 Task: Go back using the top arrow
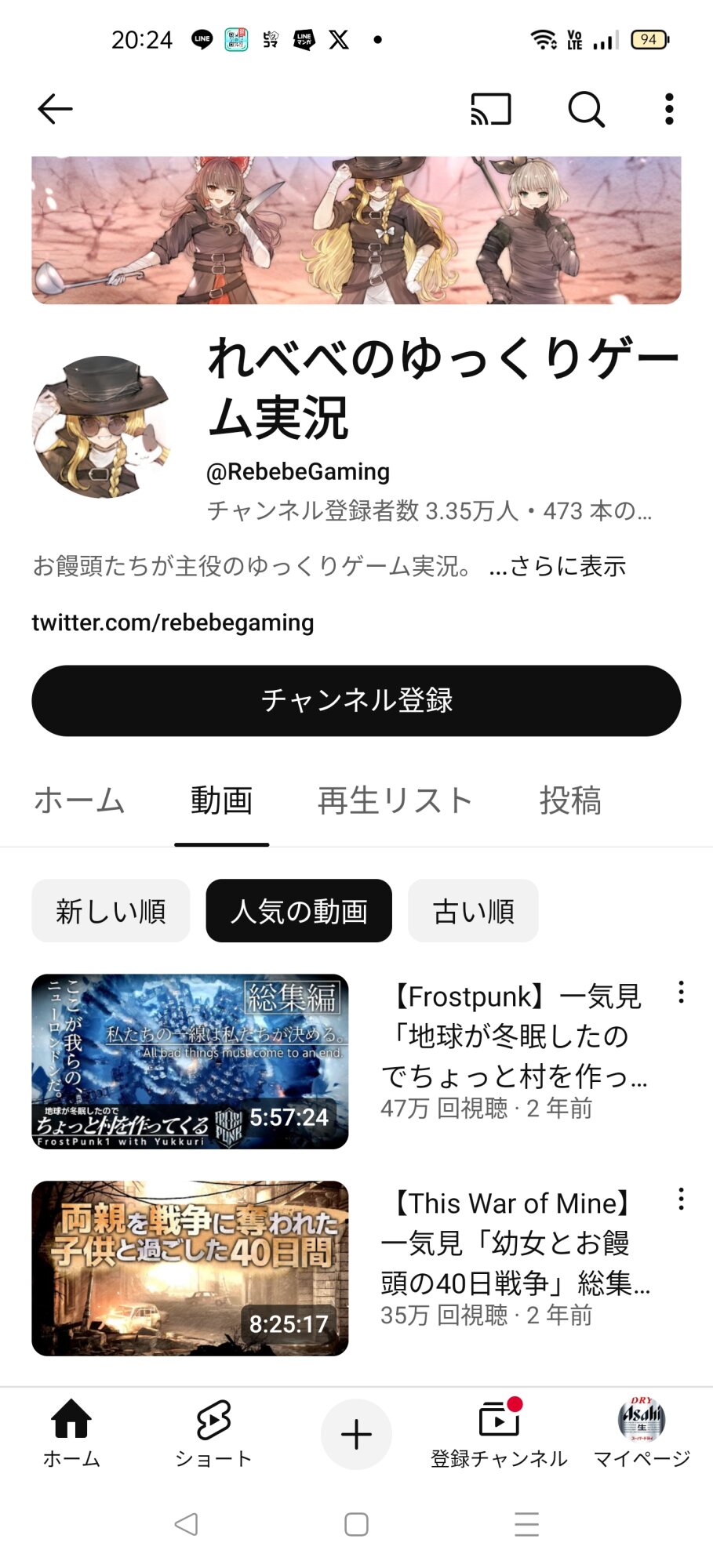tap(55, 109)
